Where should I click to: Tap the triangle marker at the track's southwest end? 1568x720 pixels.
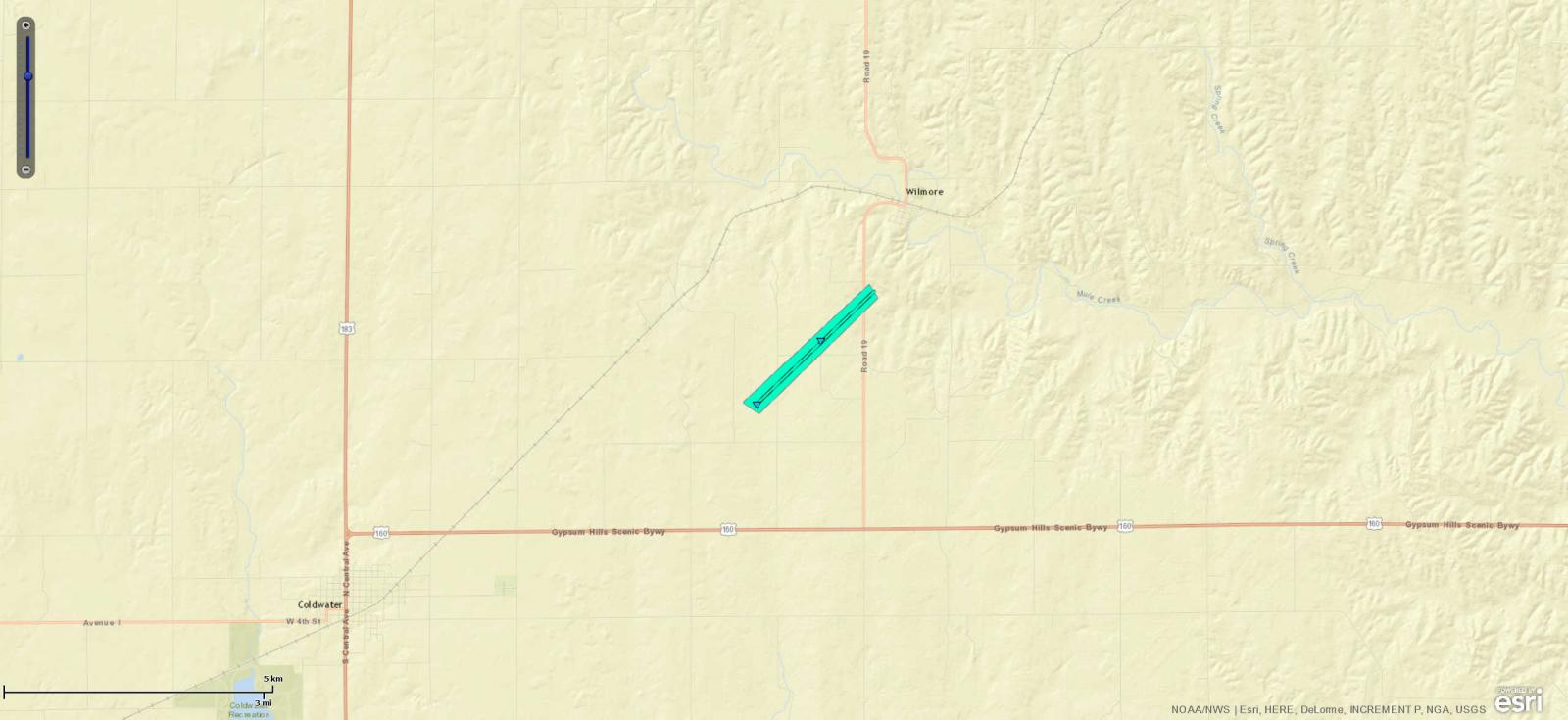(x=757, y=404)
